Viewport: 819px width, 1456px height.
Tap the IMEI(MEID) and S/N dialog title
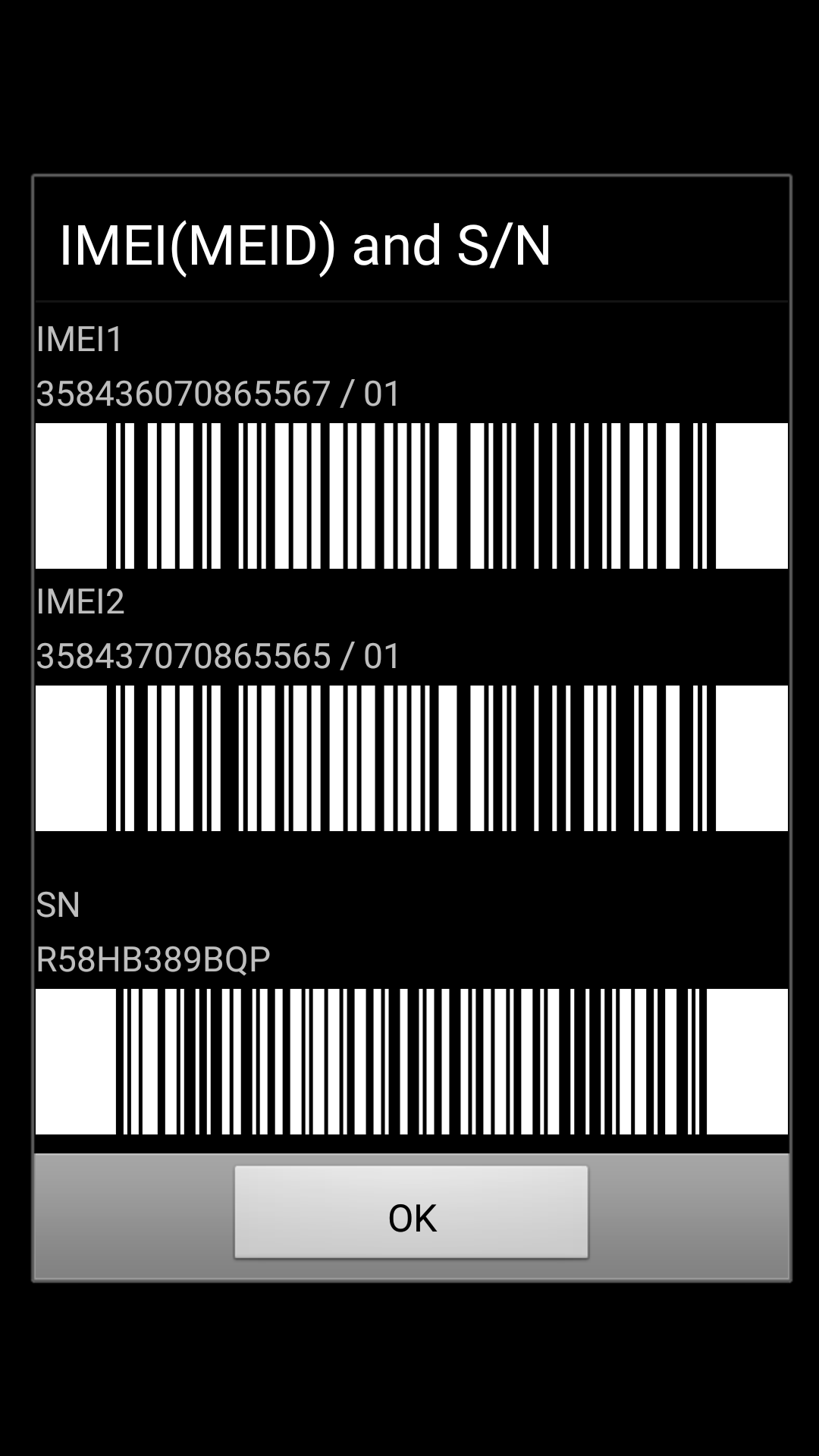pyautogui.click(x=307, y=243)
